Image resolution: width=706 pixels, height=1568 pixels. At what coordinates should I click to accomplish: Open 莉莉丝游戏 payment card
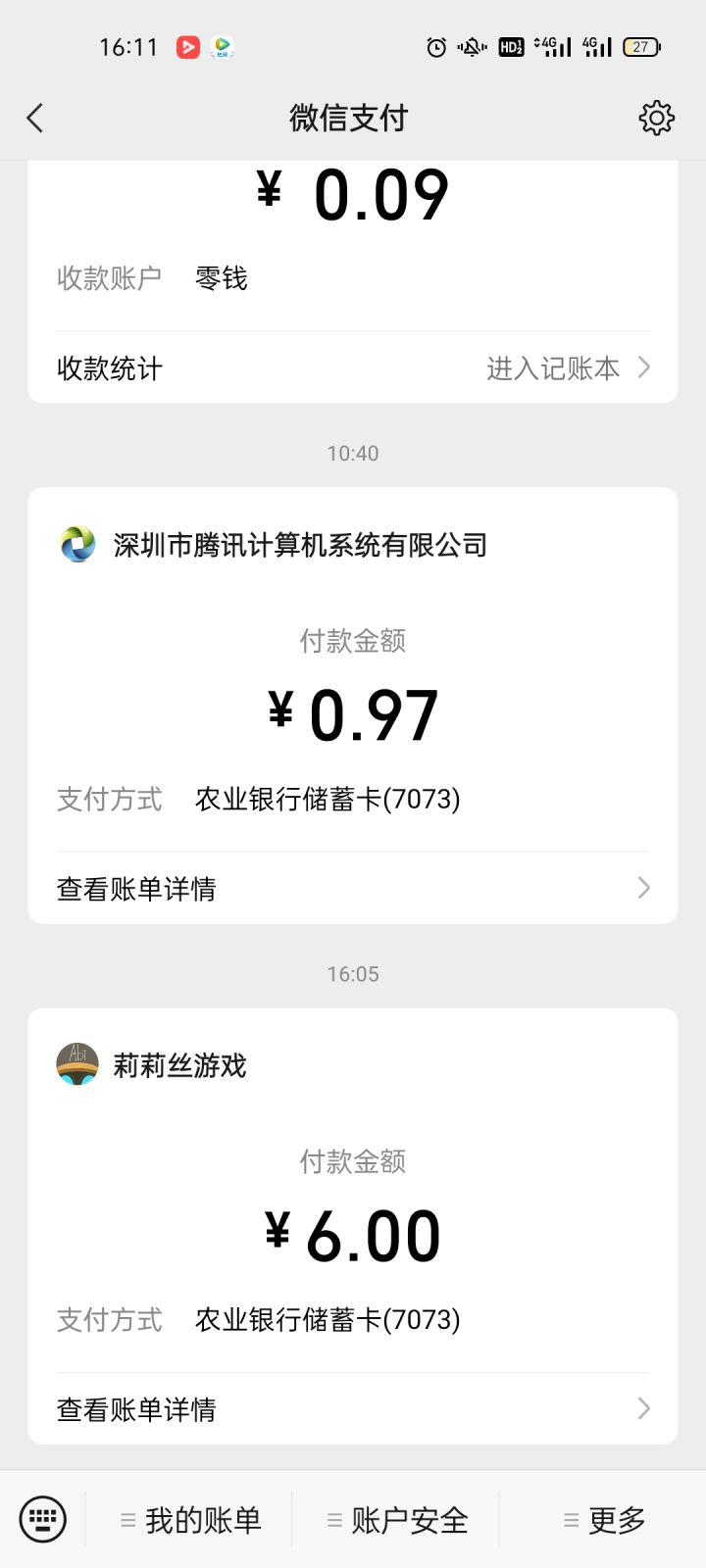pyautogui.click(x=179, y=1065)
